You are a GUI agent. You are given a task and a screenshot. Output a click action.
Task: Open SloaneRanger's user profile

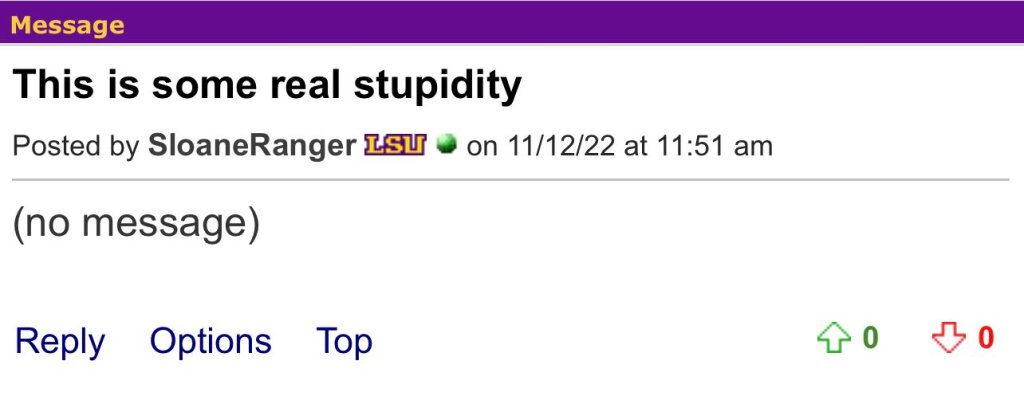pyautogui.click(x=251, y=146)
